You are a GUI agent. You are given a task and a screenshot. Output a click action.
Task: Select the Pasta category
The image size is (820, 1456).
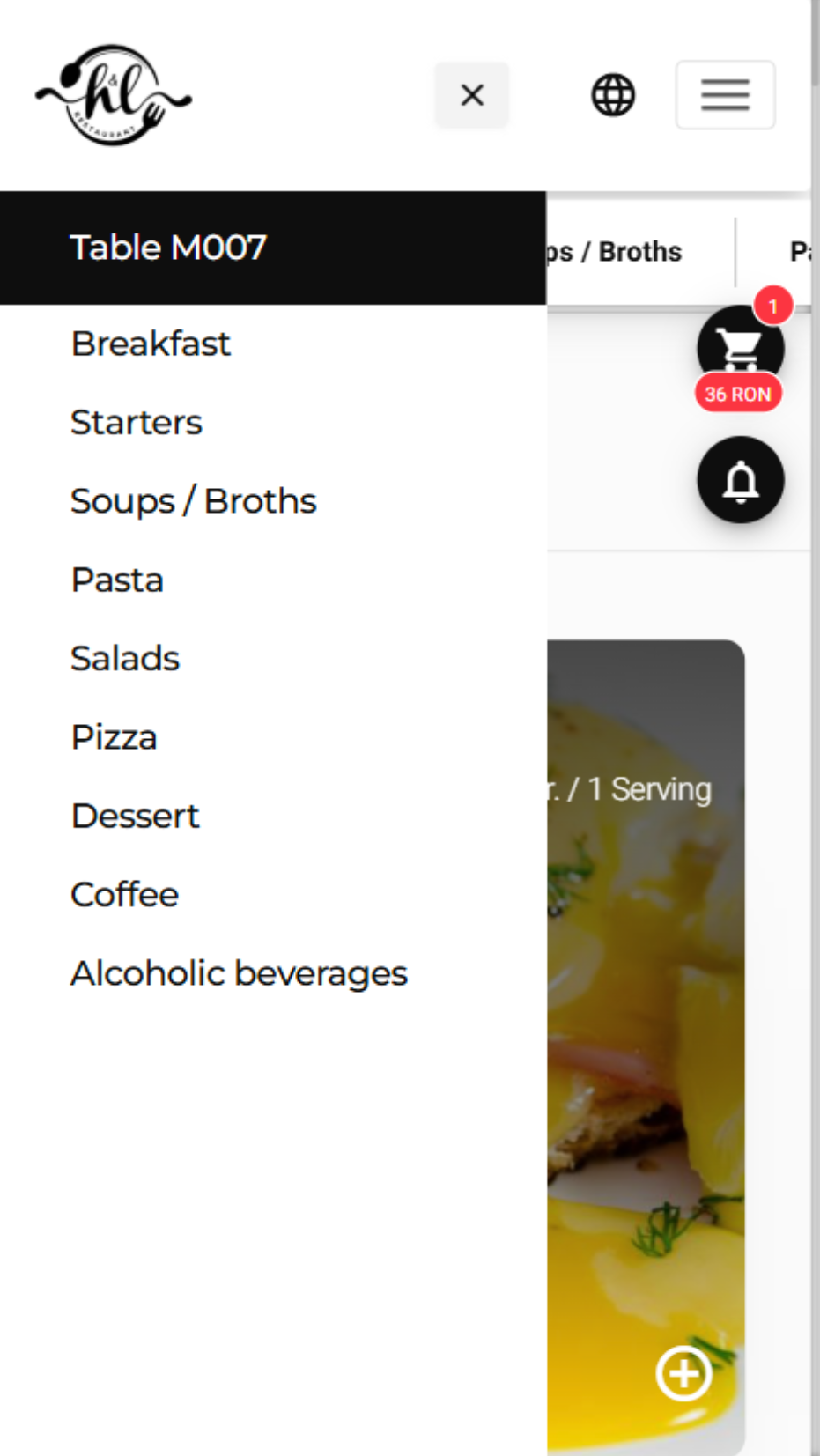(x=116, y=579)
